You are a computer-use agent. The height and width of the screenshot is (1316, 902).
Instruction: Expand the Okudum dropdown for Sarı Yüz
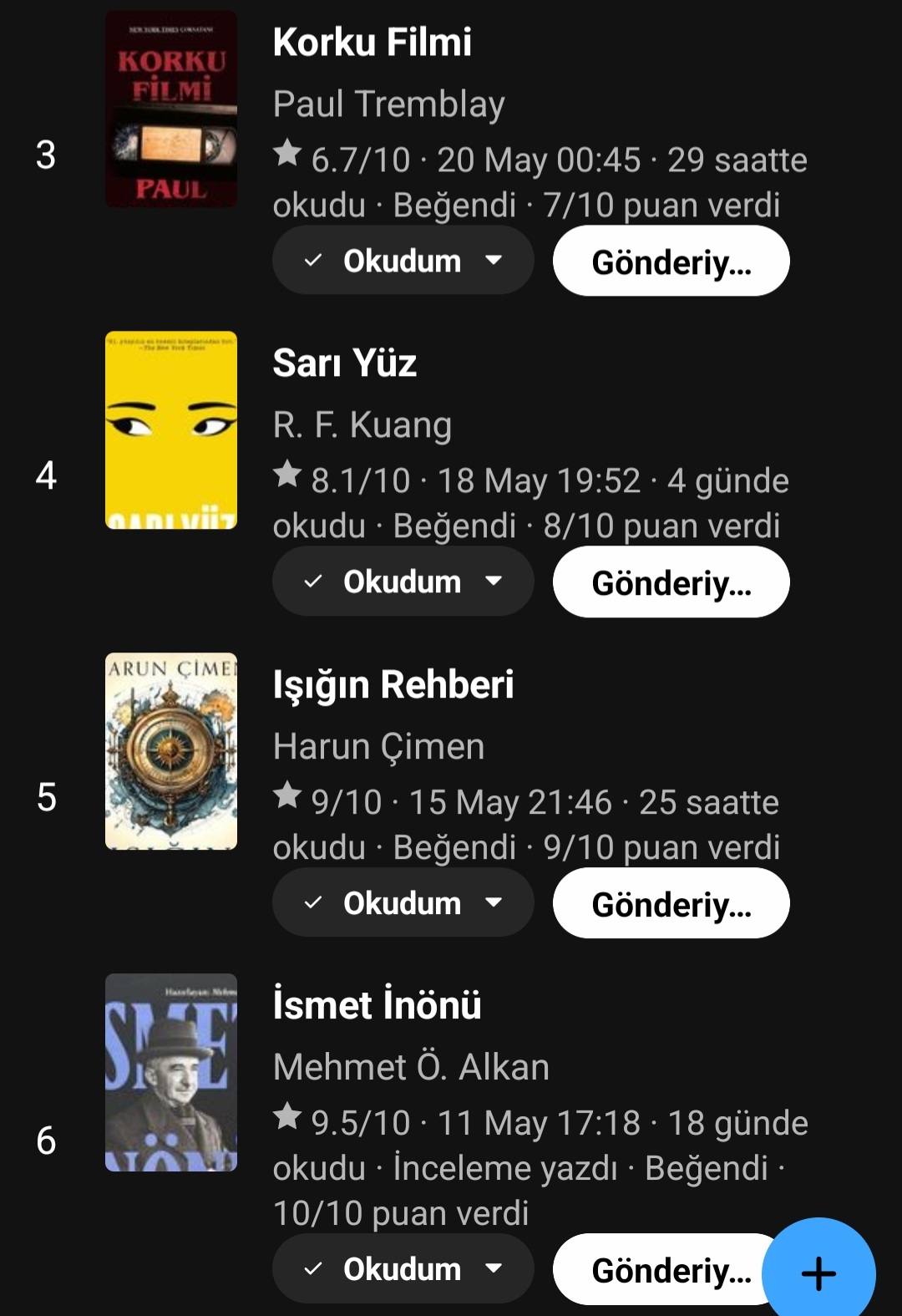403,582
